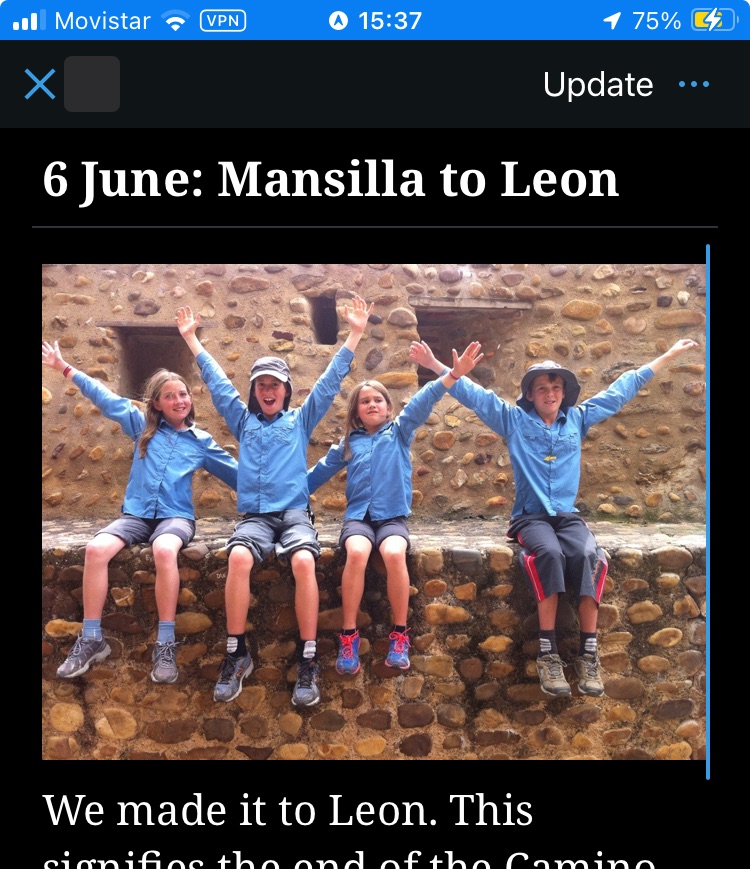750x869 pixels.
Task: Open the three-dot more options menu
Action: 694,85
